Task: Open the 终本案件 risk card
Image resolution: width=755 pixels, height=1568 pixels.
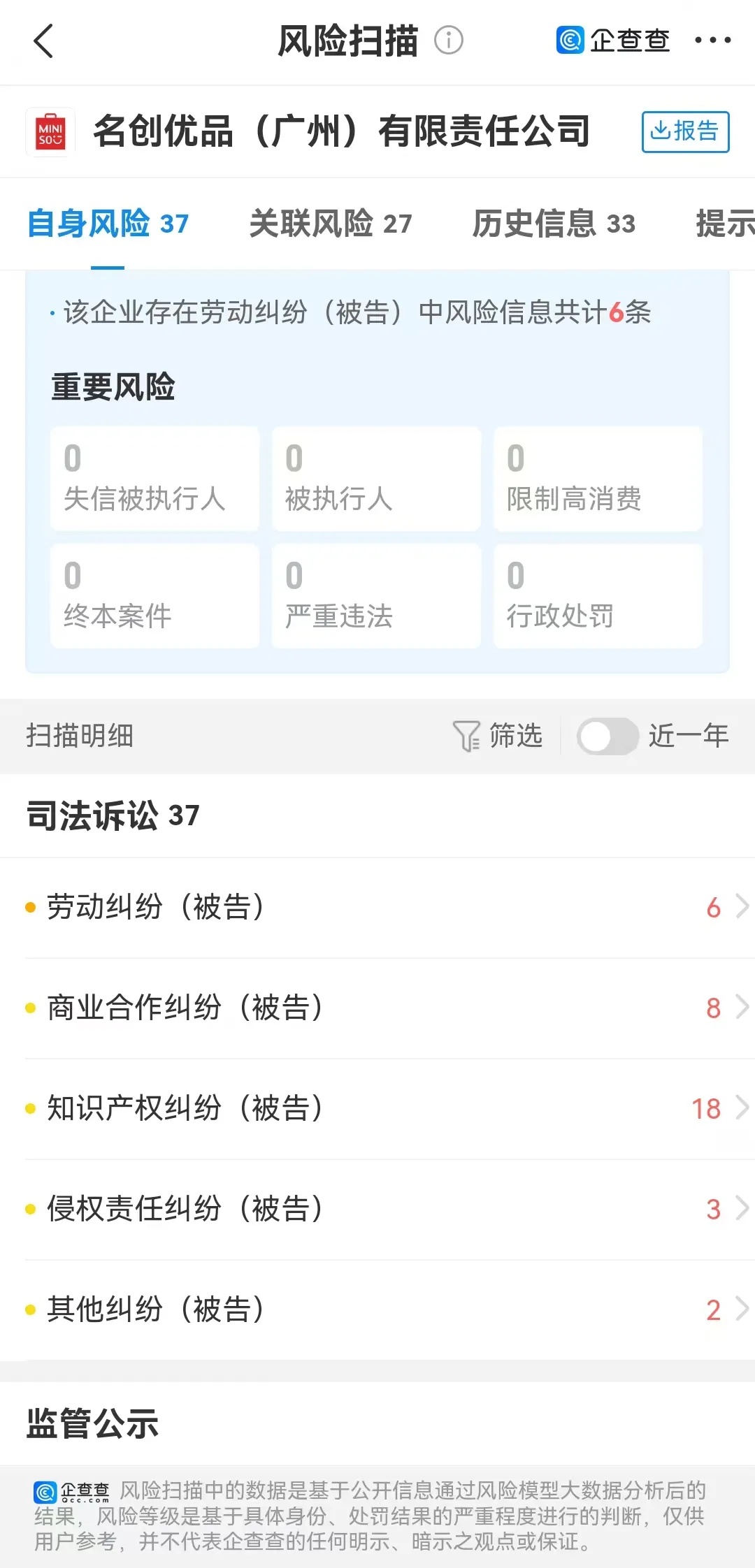Action: click(154, 596)
